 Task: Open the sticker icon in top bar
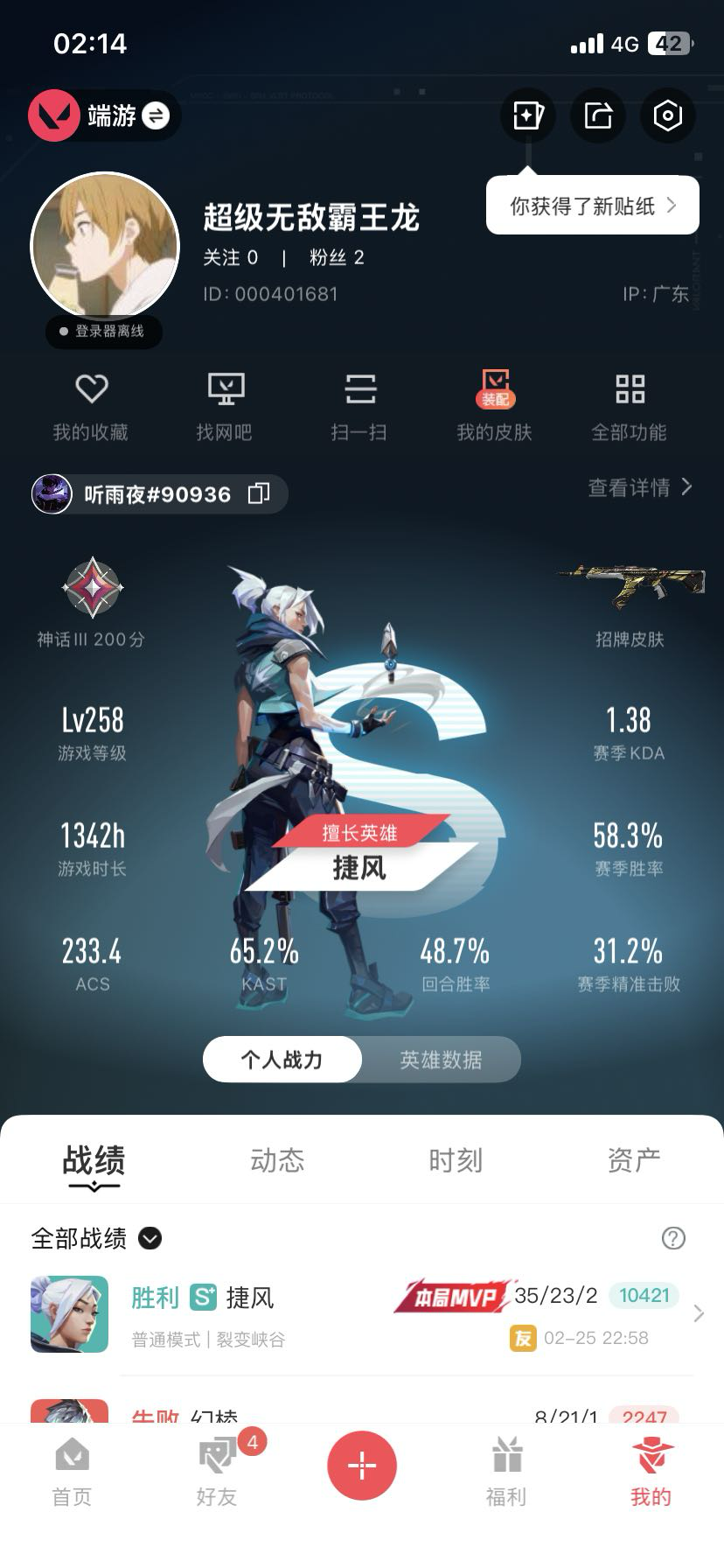528,115
